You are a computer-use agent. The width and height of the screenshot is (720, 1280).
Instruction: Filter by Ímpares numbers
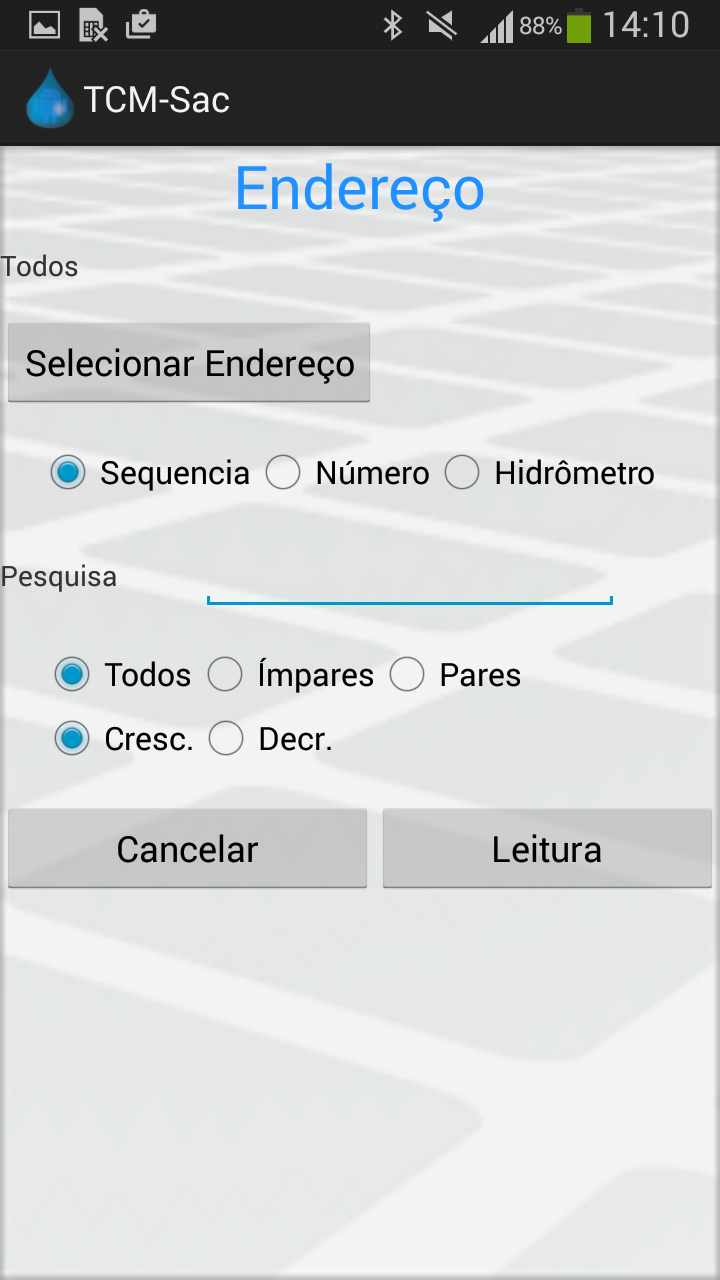click(x=291, y=675)
